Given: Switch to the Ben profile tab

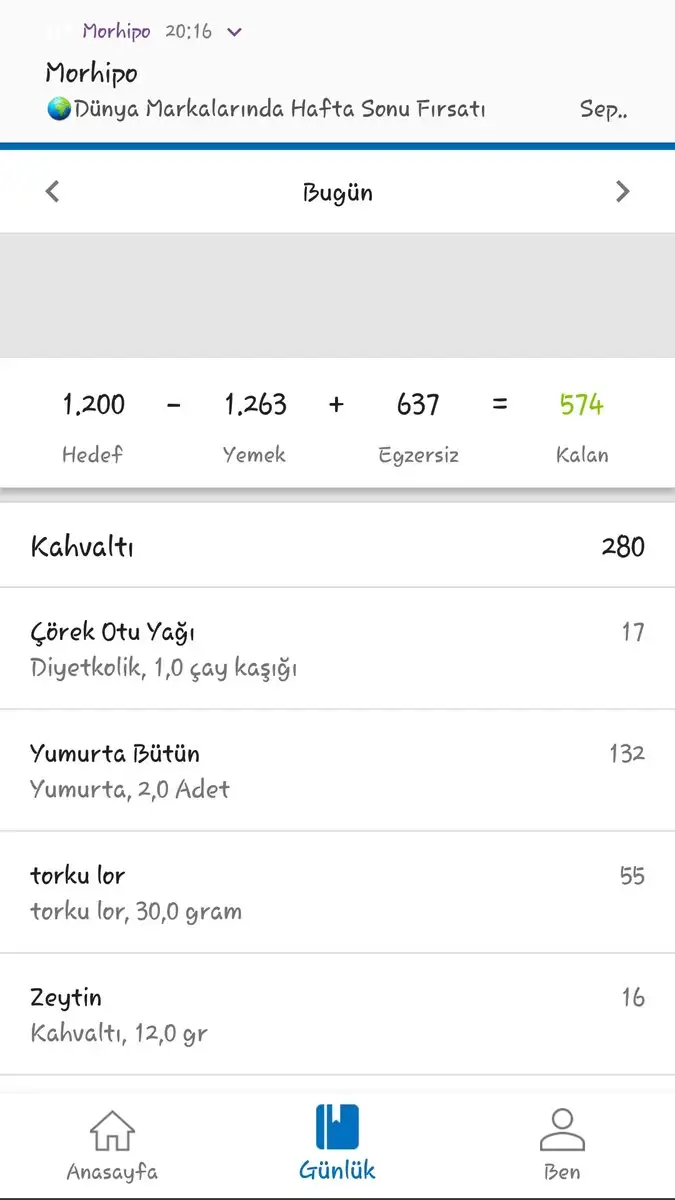Looking at the screenshot, I should (x=562, y=1144).
